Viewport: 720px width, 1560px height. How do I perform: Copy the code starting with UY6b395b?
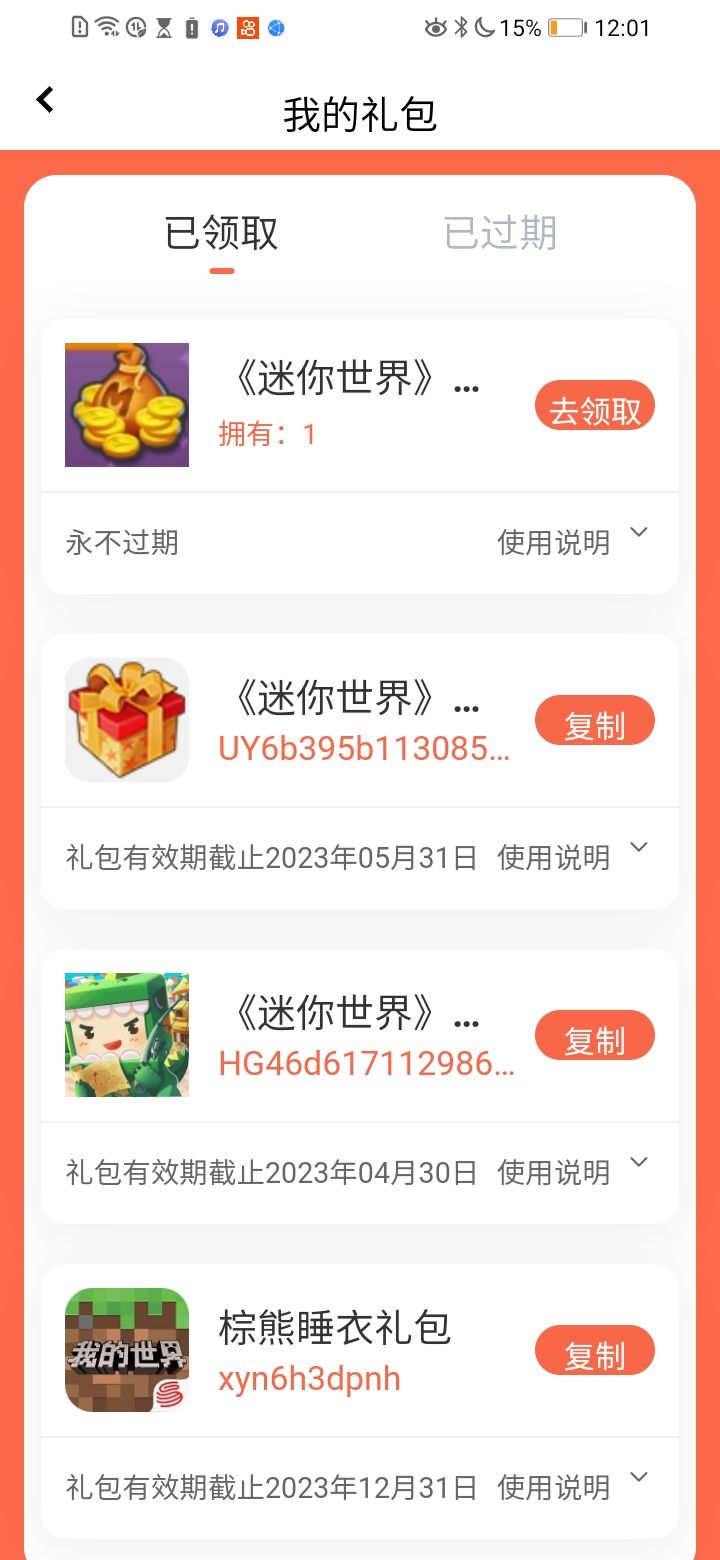tap(595, 722)
